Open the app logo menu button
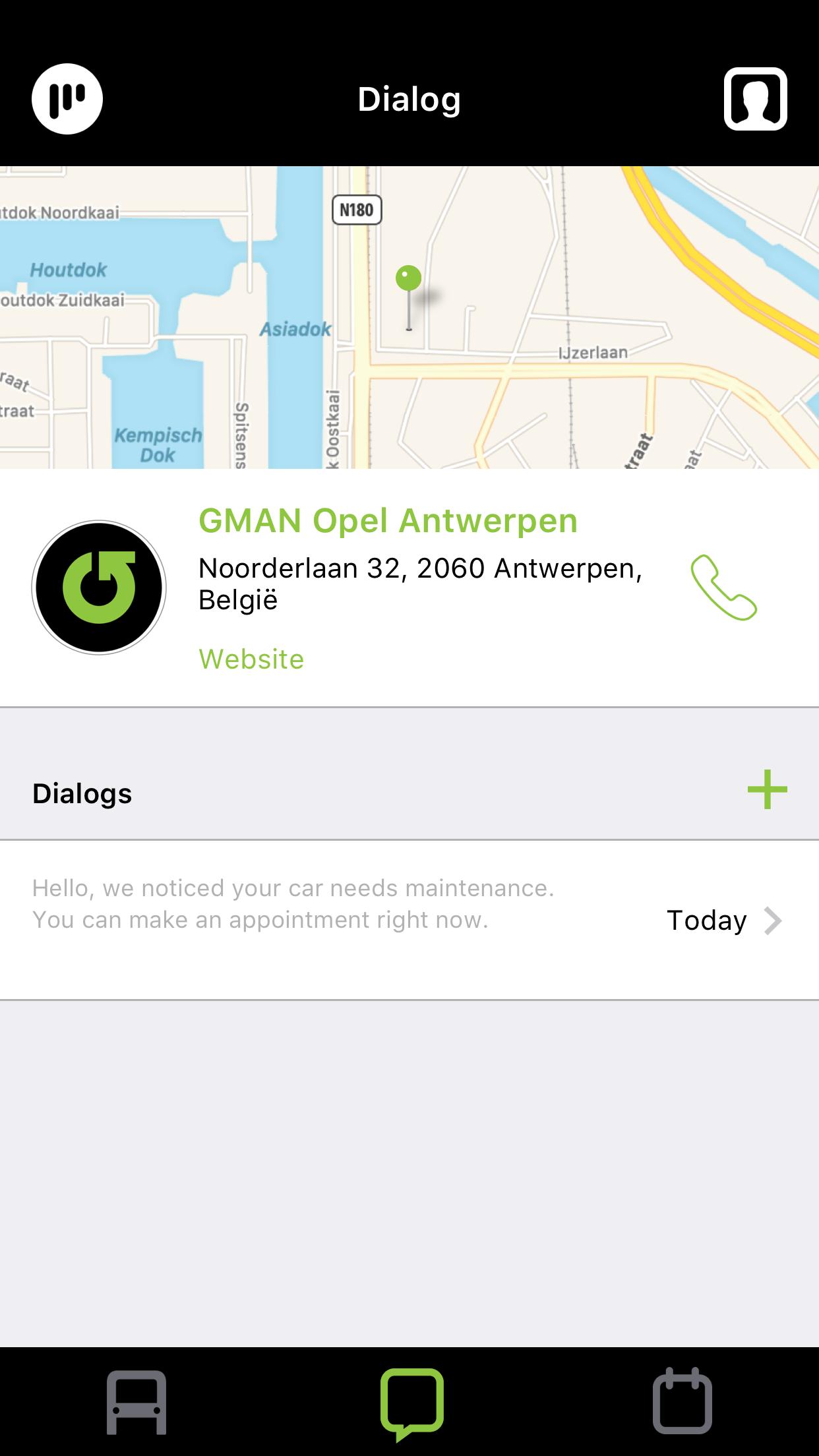 (67, 99)
